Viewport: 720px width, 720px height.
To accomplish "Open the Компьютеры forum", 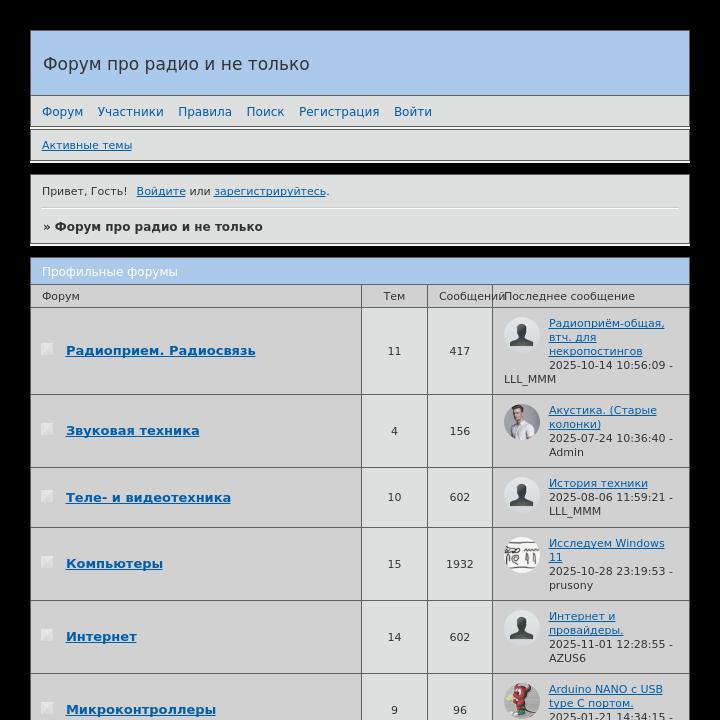I will pyautogui.click(x=114, y=564).
